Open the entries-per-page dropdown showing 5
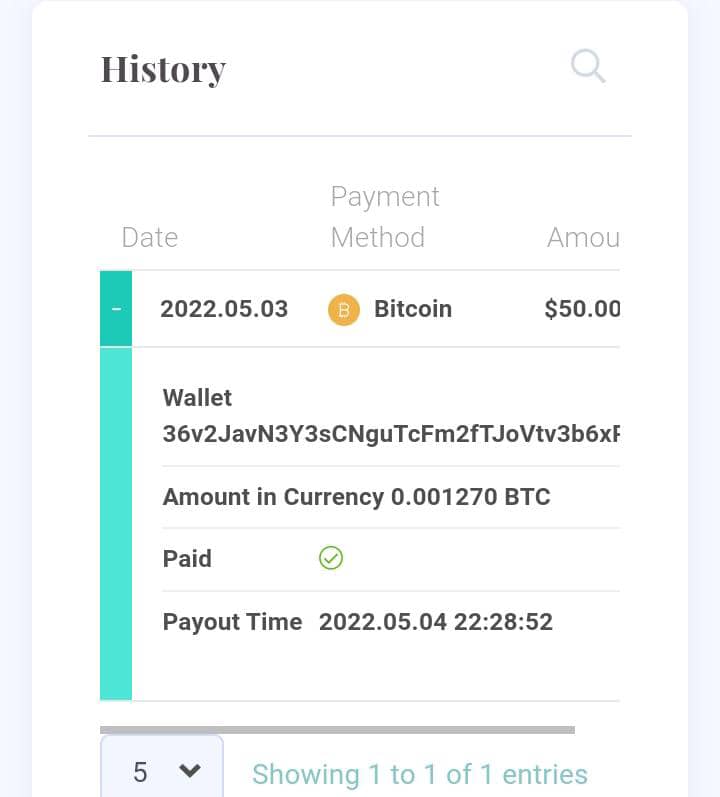The height and width of the screenshot is (797, 720). tap(162, 771)
